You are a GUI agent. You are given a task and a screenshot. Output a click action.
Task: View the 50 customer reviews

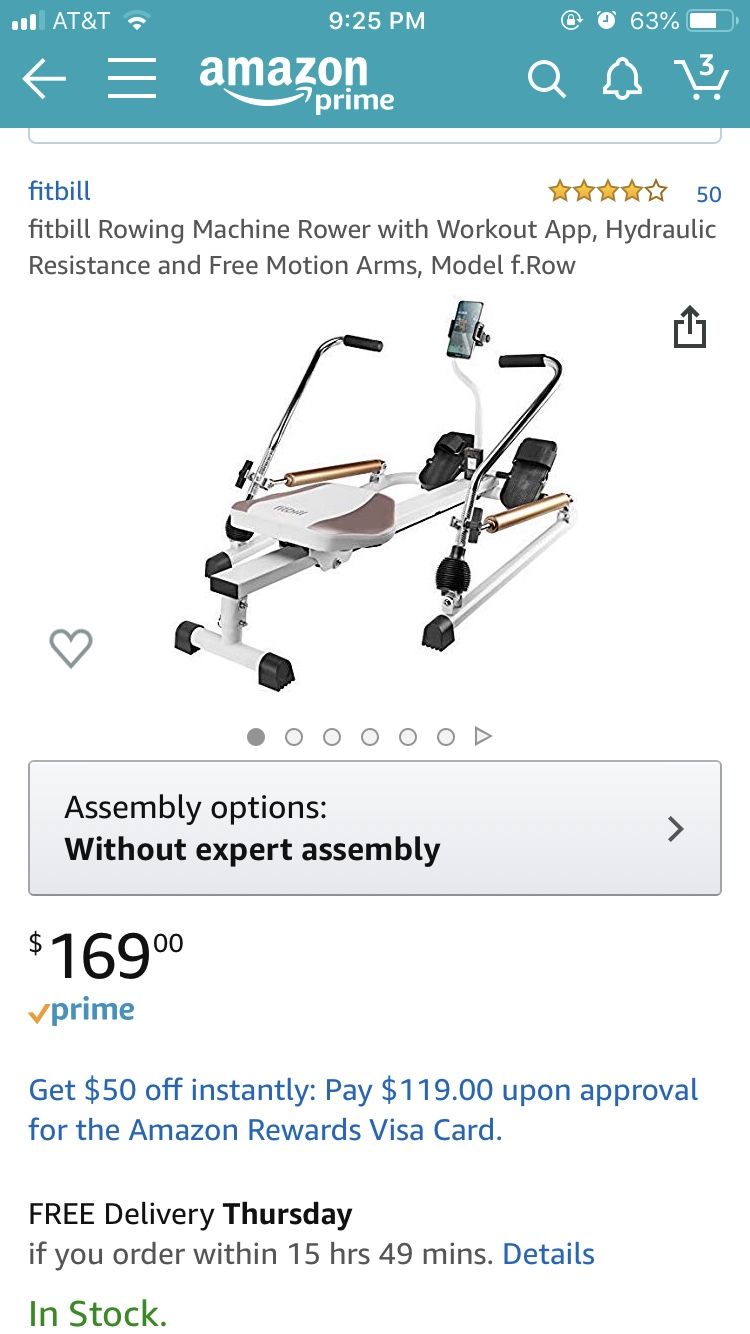[708, 193]
